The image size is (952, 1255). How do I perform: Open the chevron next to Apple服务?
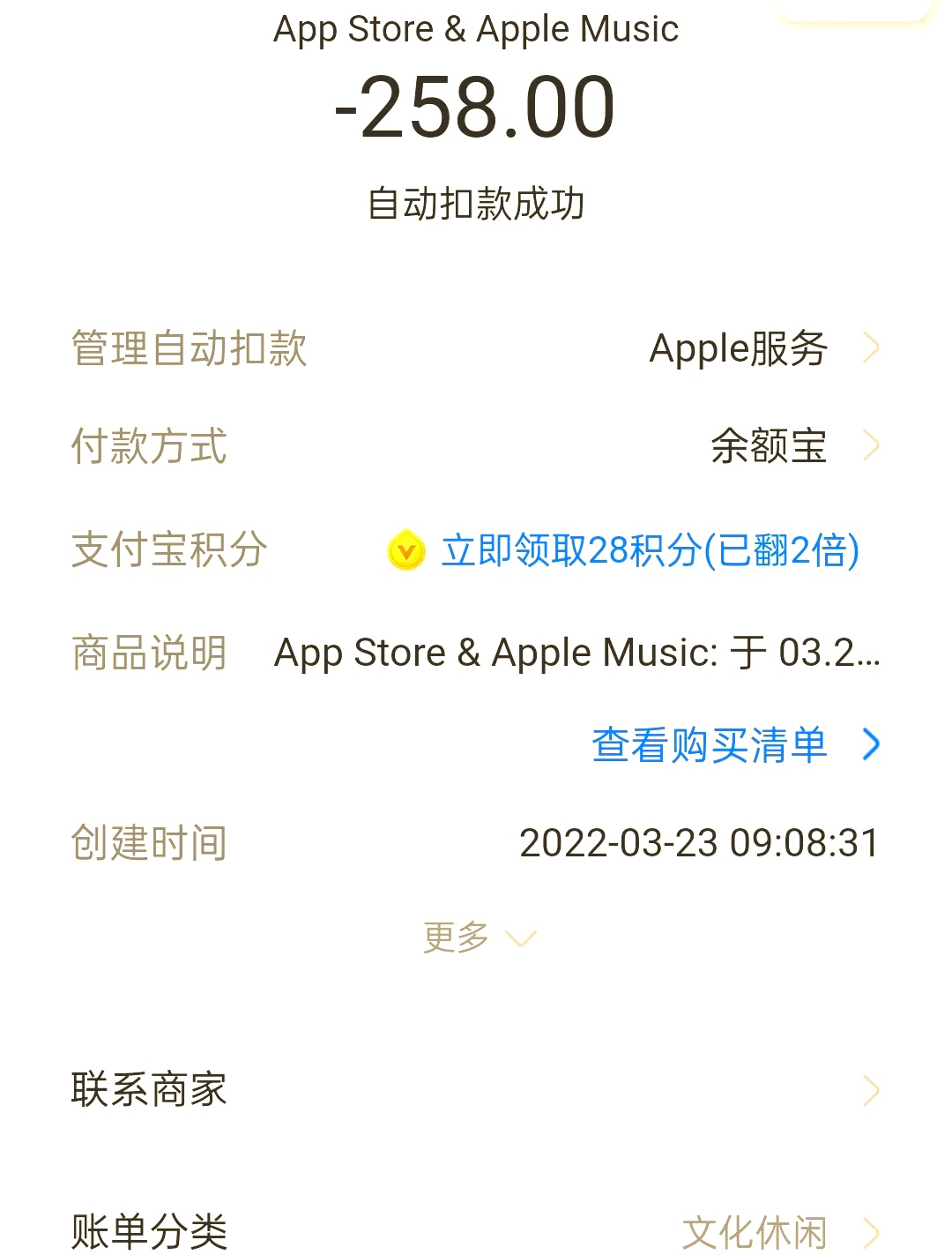[871, 348]
